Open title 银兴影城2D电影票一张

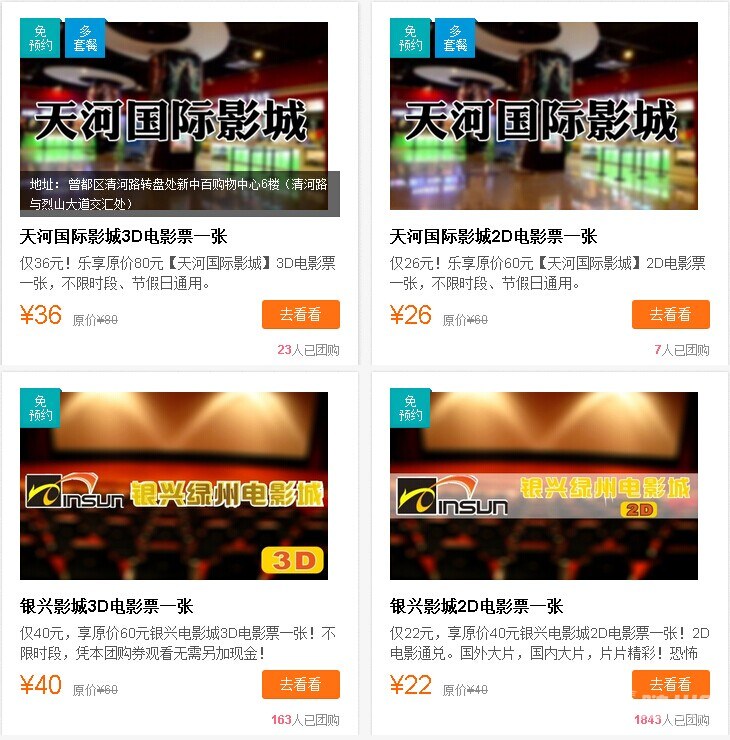476,606
